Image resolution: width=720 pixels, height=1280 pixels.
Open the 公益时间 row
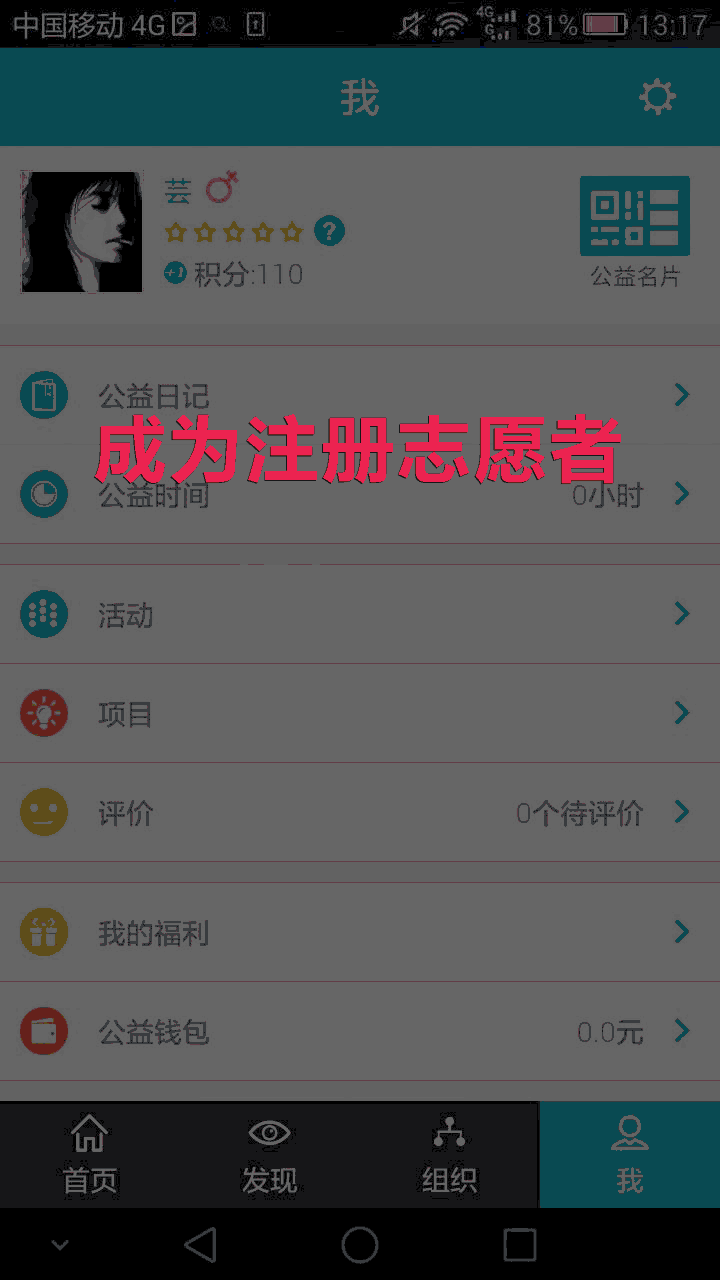360,494
